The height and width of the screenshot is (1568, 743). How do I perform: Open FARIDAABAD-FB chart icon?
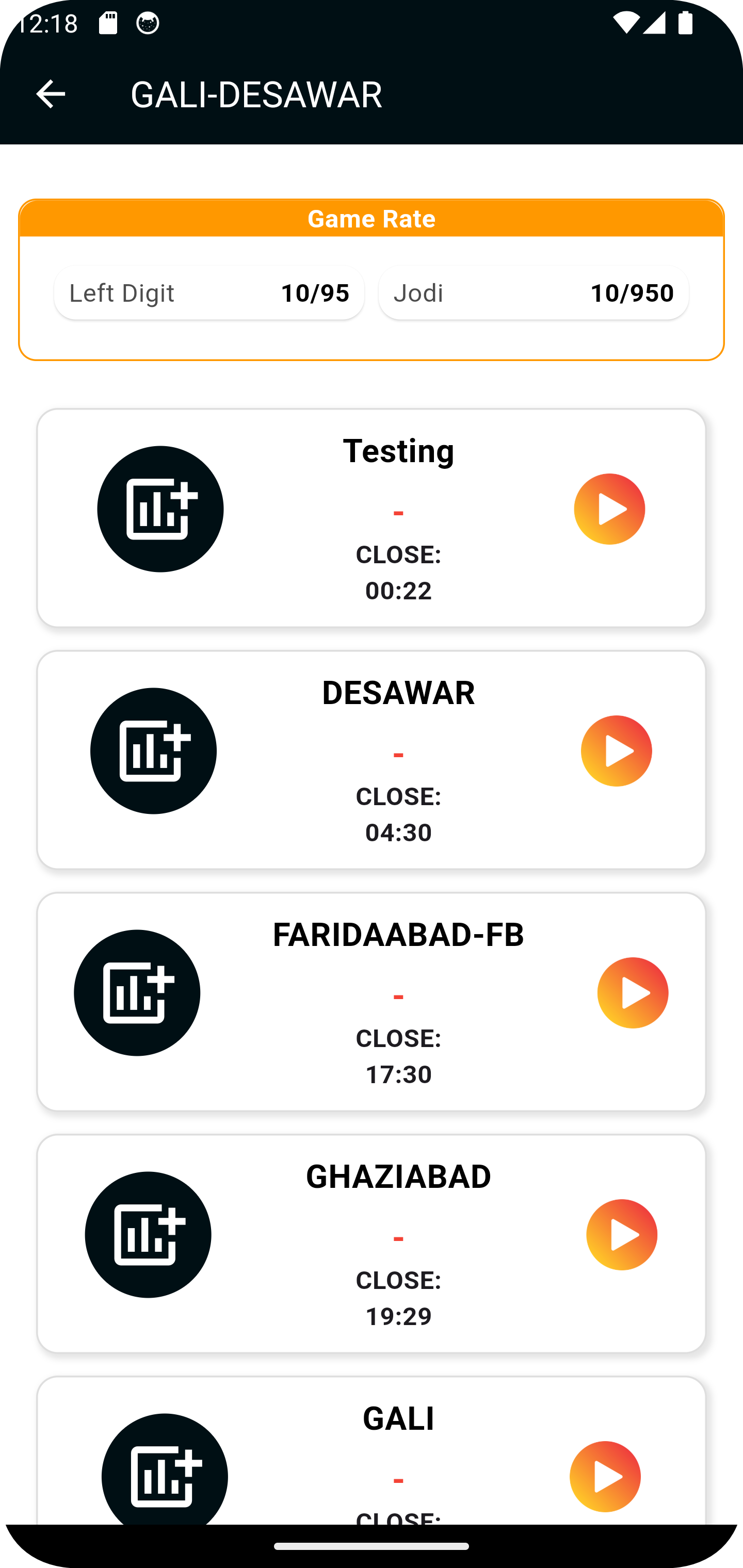point(136,992)
